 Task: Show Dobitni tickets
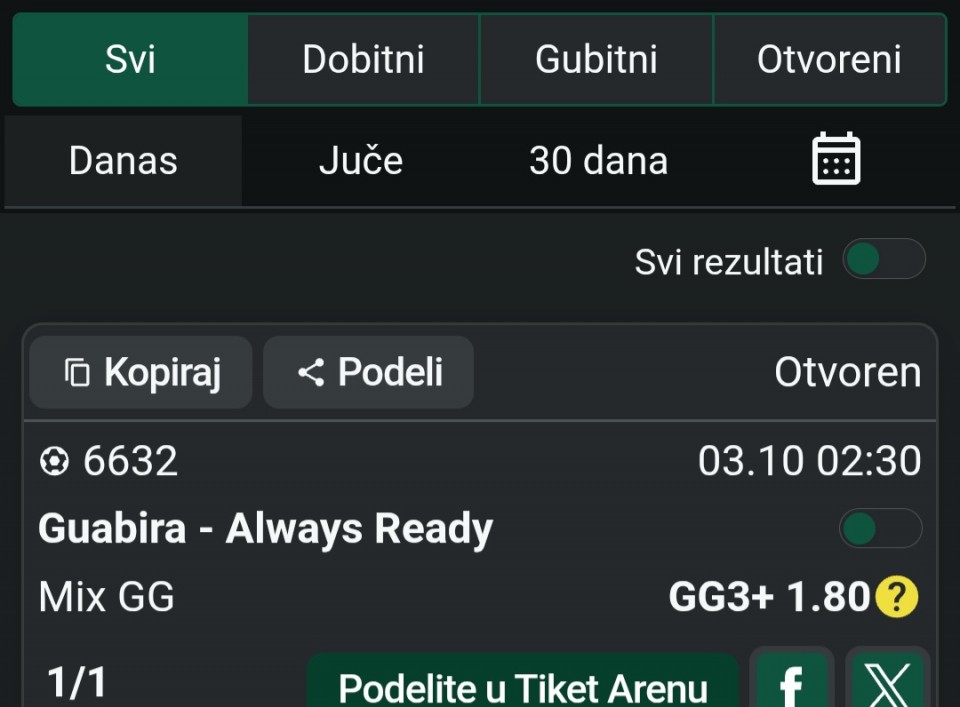click(x=363, y=60)
